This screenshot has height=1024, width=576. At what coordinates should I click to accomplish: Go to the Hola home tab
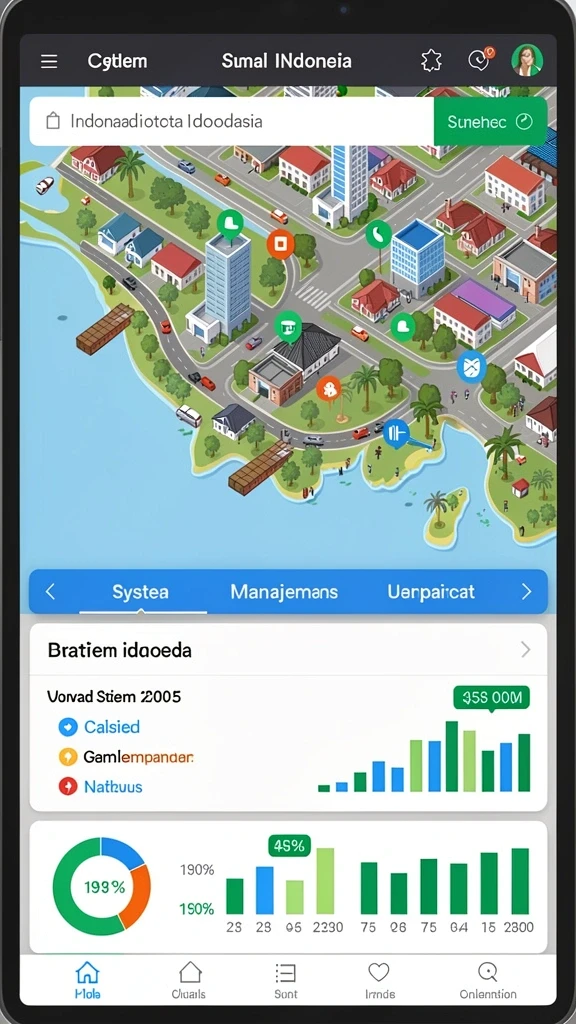[x=88, y=981]
